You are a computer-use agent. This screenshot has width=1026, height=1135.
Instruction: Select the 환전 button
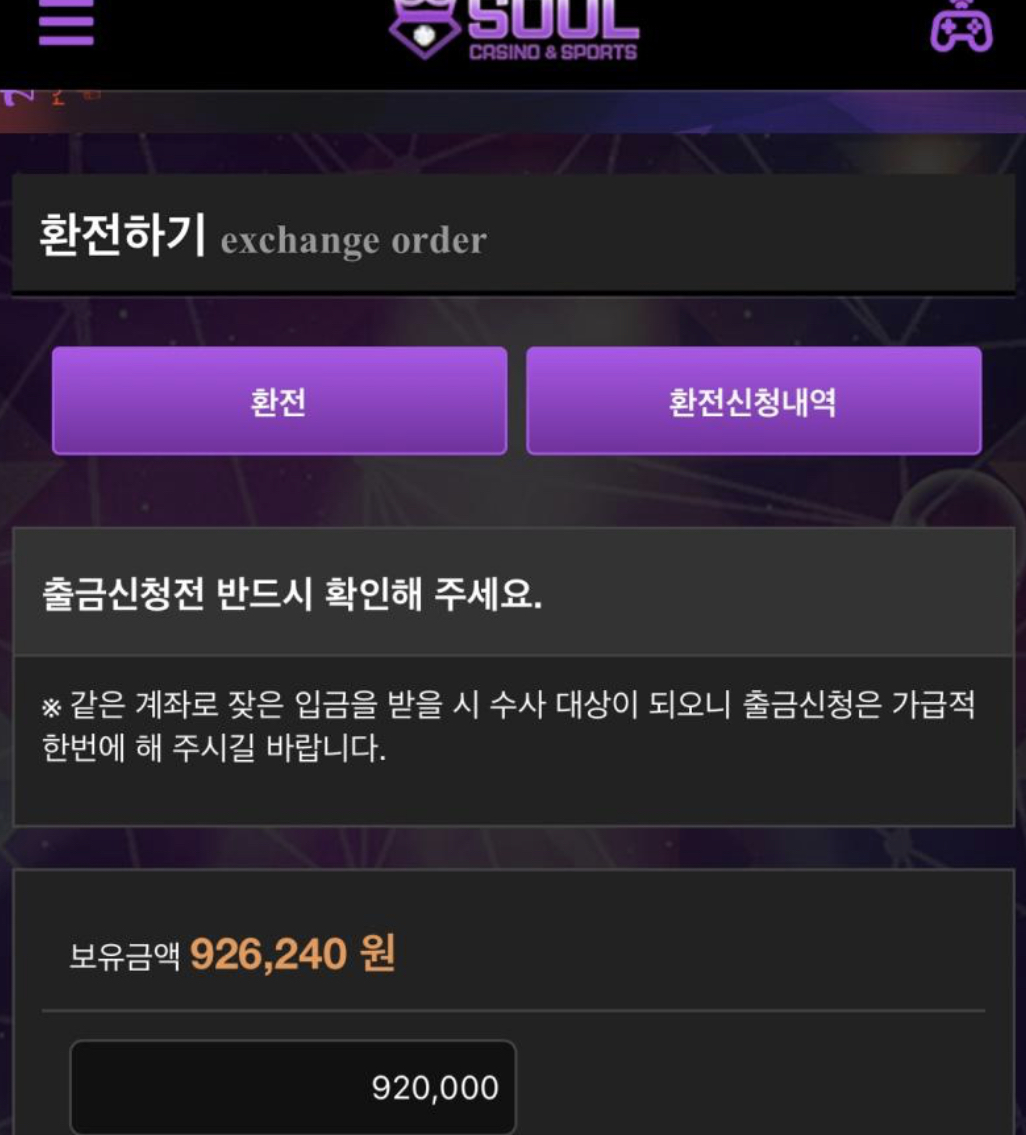(279, 401)
